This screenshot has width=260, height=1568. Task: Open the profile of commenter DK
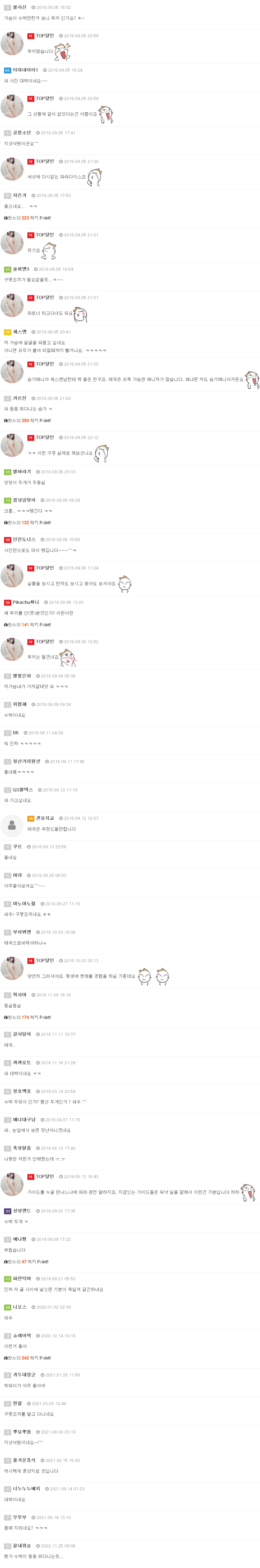(16, 733)
